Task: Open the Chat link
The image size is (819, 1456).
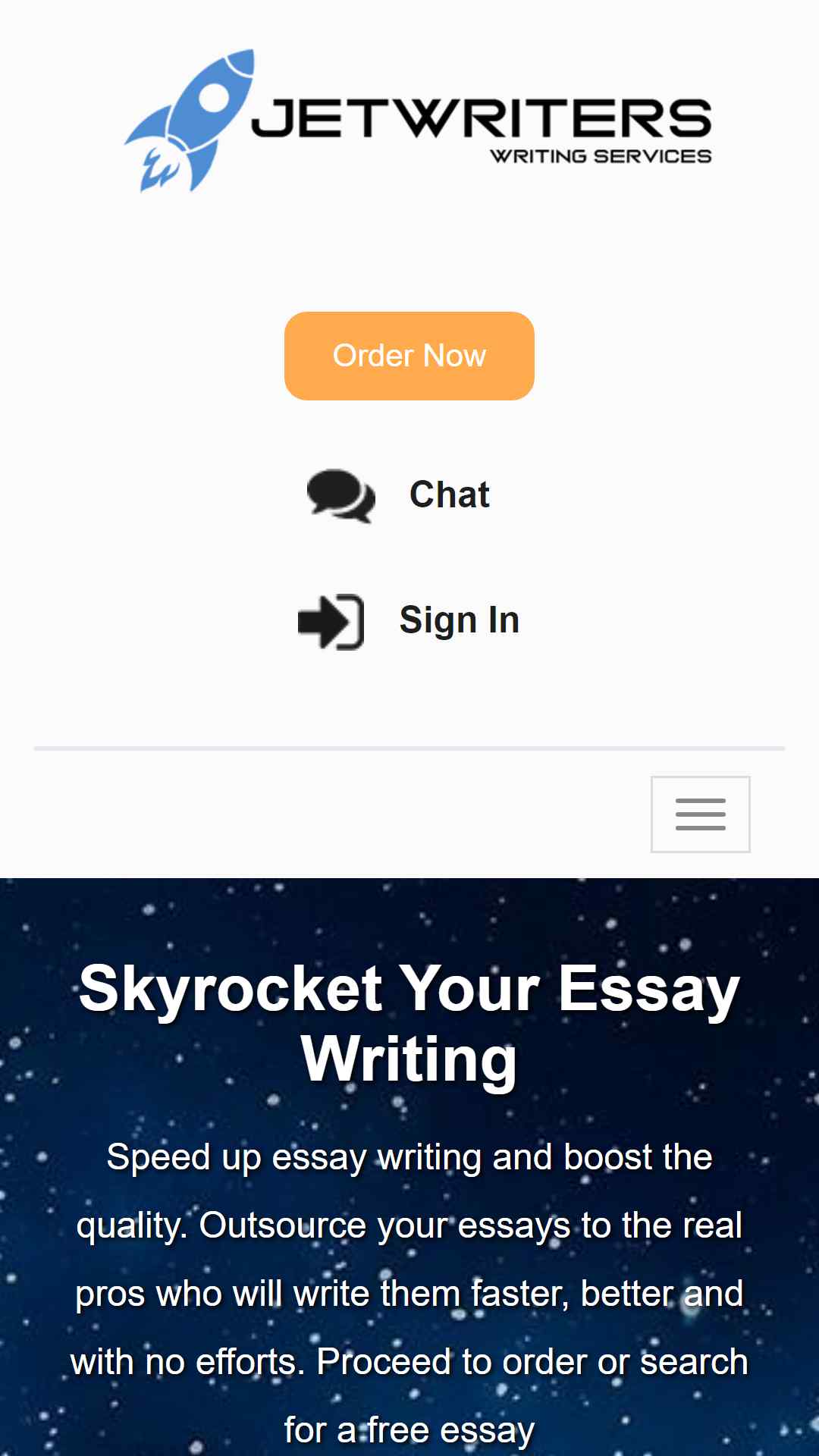Action: tap(400, 495)
